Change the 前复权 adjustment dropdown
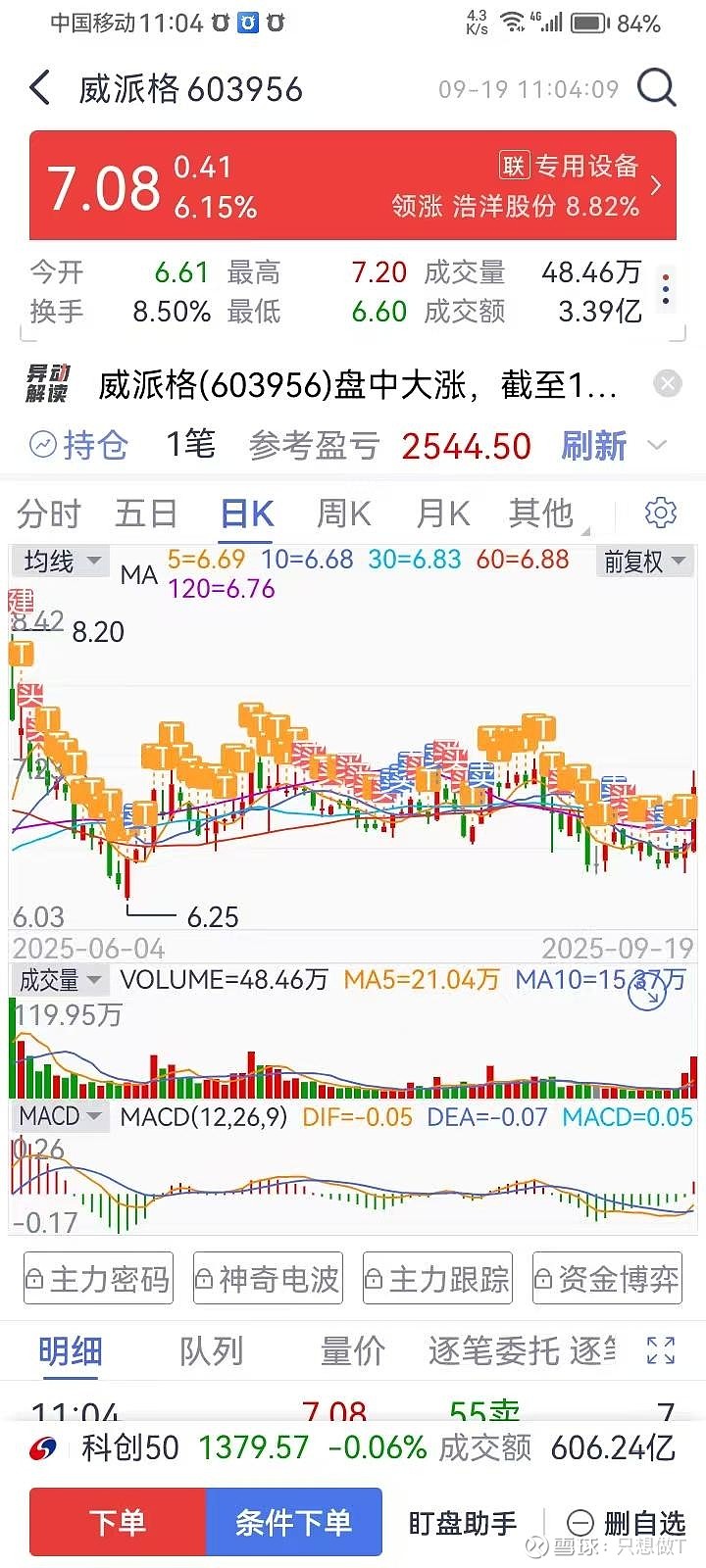Viewport: 706px width, 1568px height. click(643, 562)
